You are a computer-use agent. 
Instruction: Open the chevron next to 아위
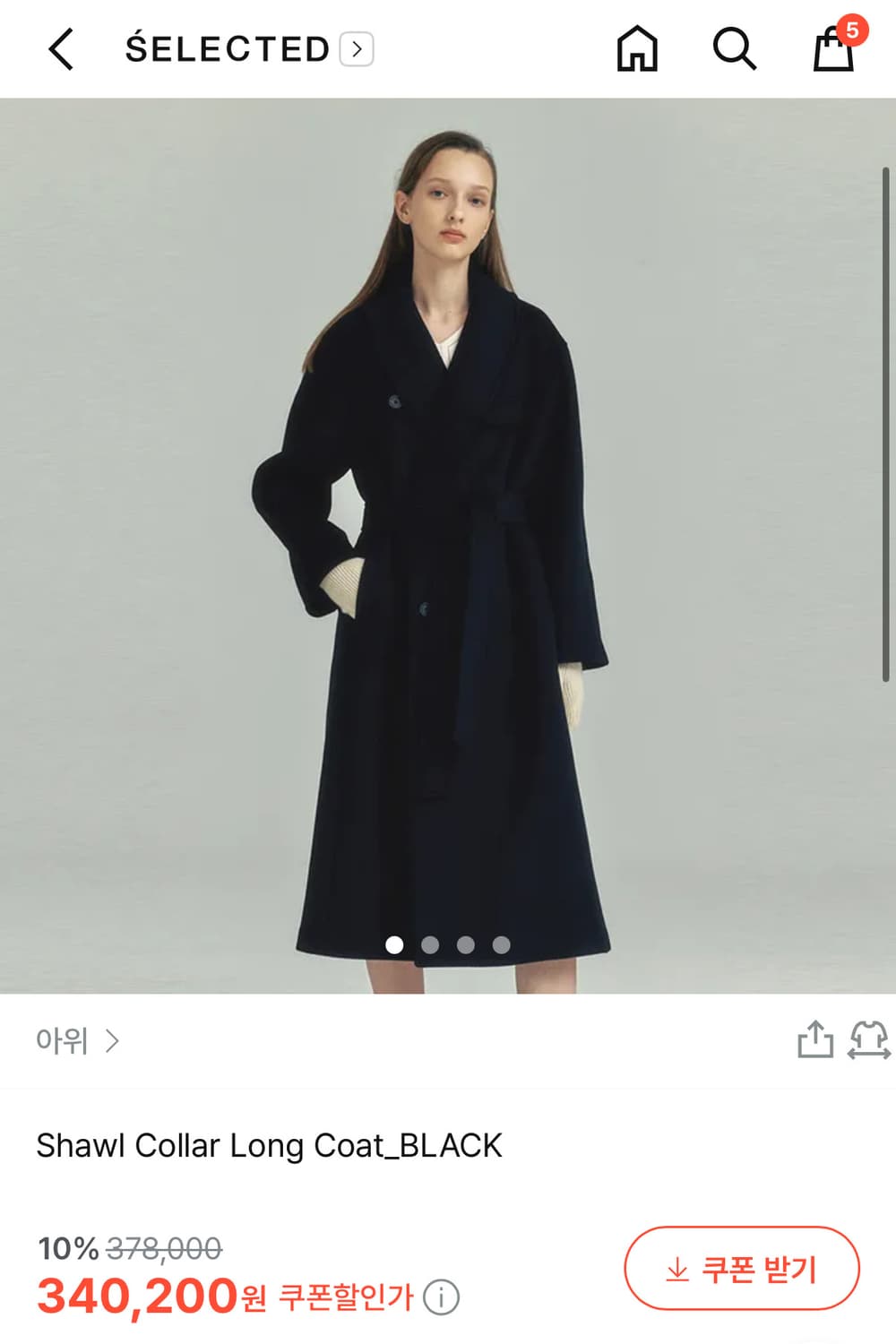click(113, 1042)
